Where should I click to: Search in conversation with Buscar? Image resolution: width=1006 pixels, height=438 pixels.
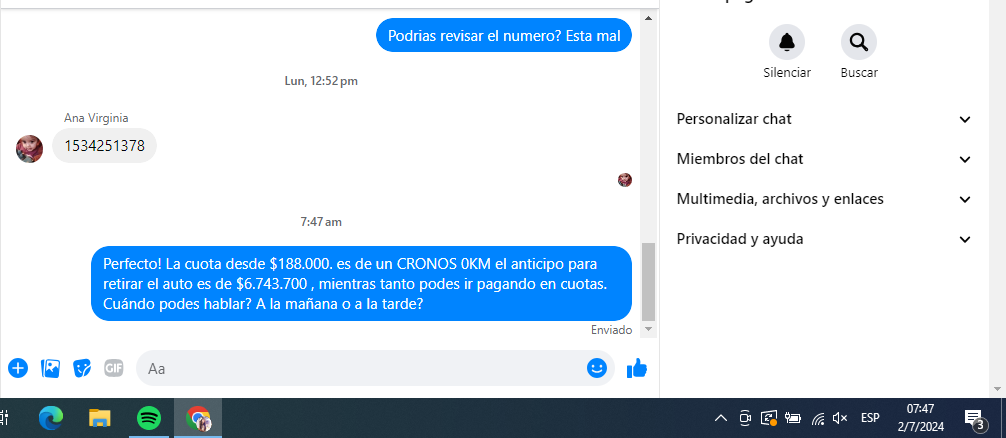click(858, 42)
